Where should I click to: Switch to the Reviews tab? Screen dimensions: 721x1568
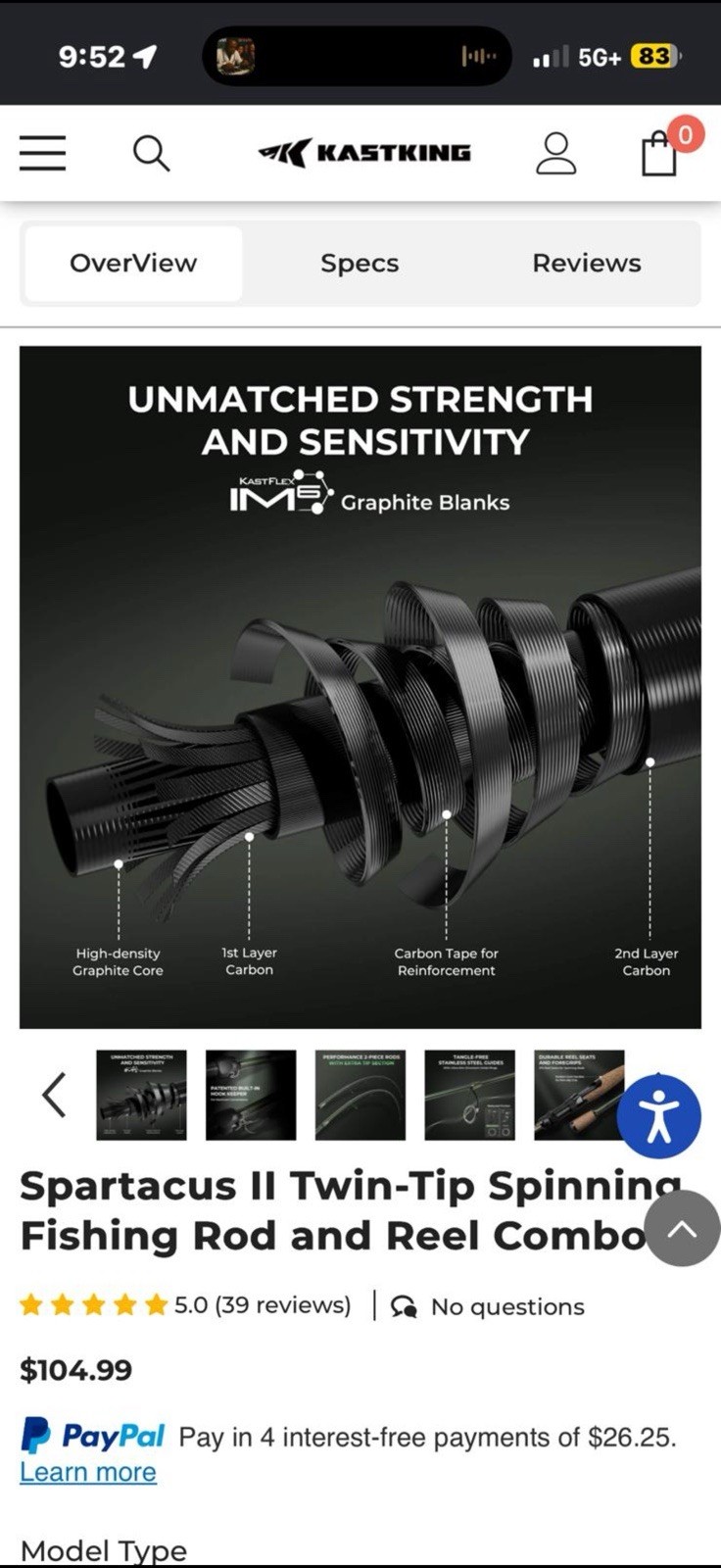587,264
